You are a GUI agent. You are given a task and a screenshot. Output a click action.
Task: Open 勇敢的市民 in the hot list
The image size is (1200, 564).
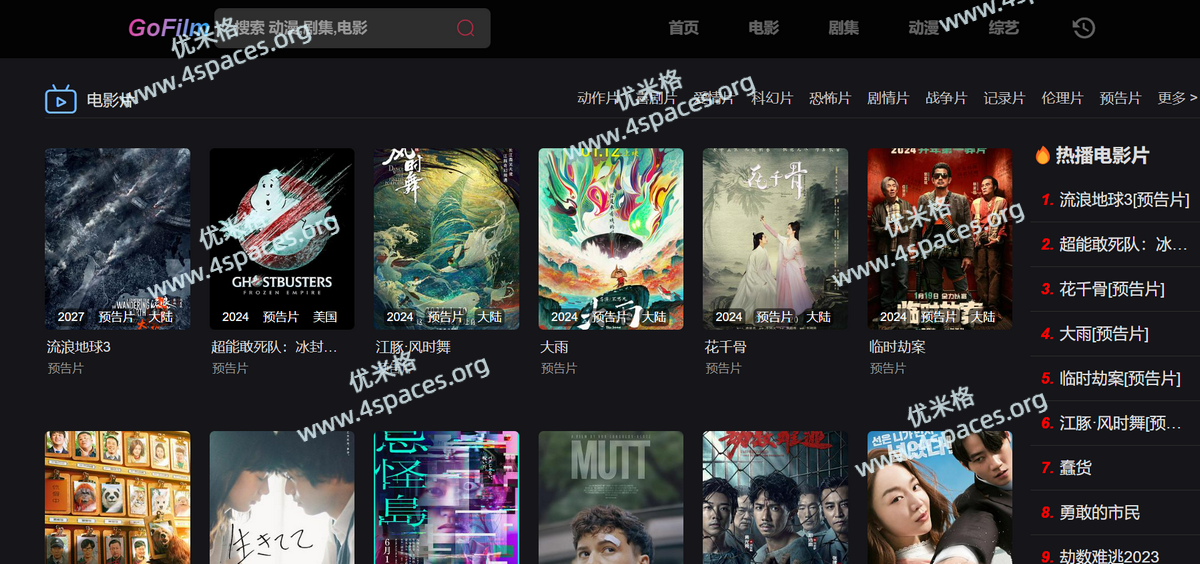(1099, 512)
